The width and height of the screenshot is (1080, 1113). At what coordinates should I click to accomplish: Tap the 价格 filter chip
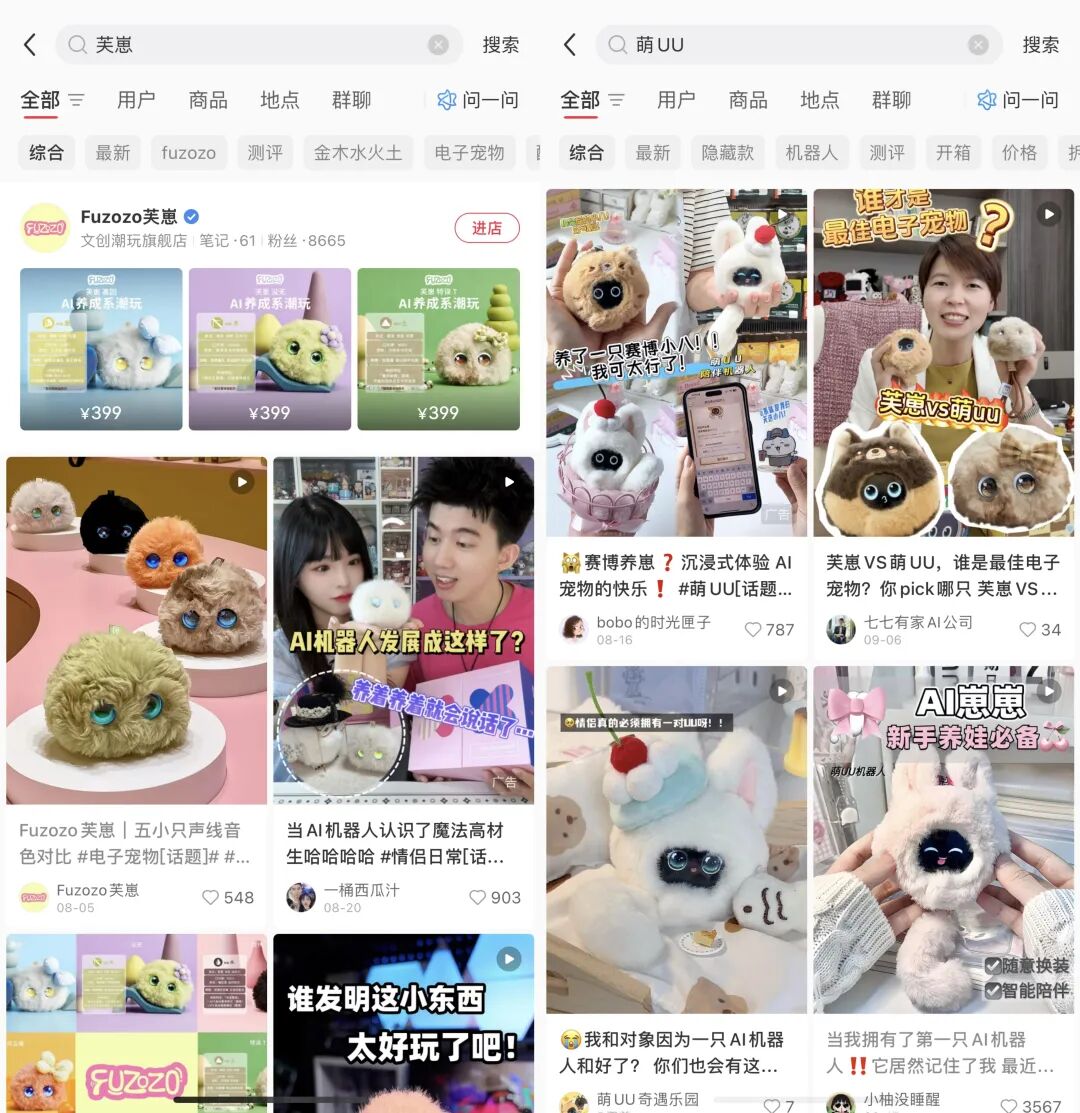point(1019,153)
